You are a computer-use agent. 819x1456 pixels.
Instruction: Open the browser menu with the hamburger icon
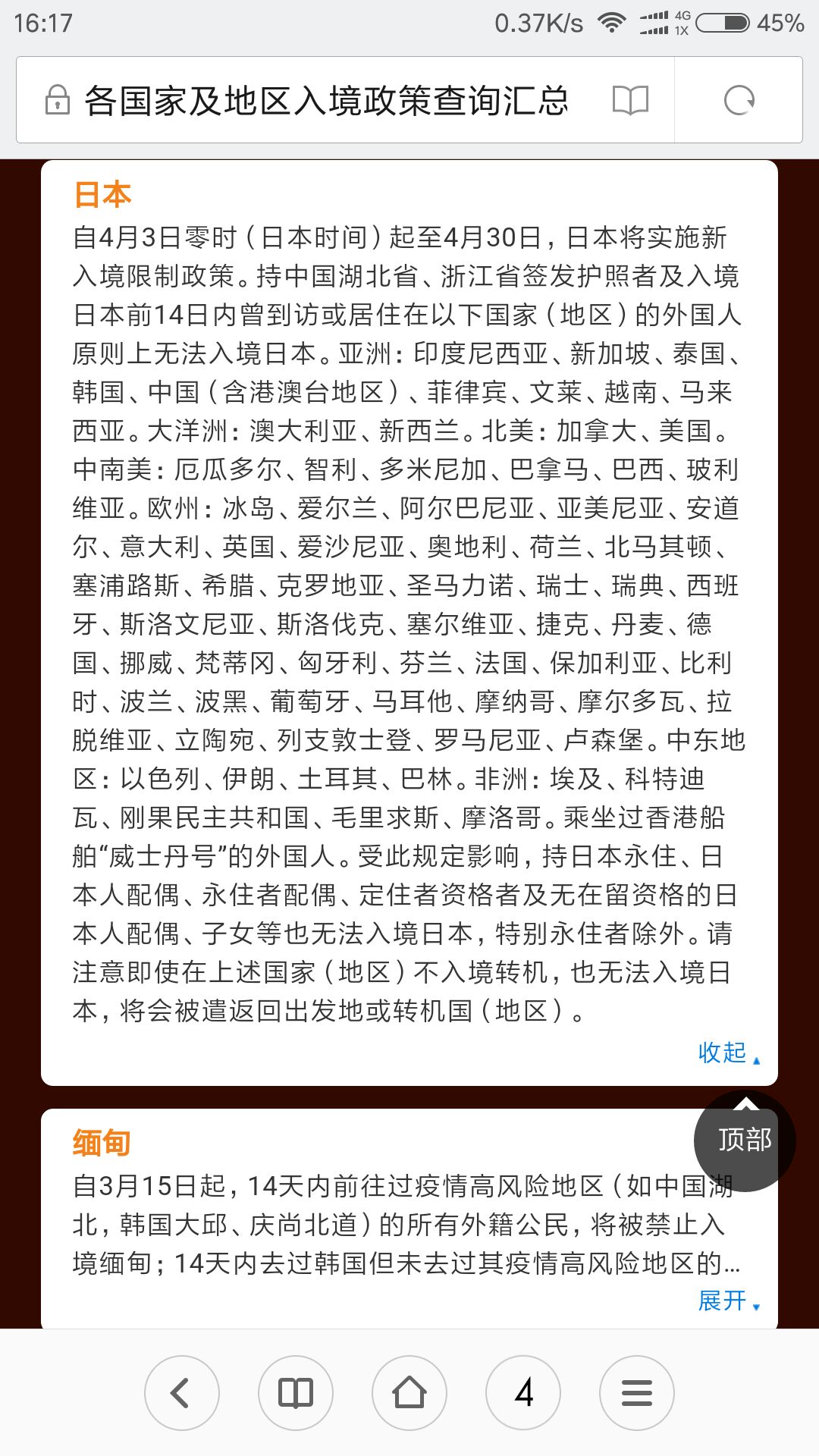[637, 1392]
